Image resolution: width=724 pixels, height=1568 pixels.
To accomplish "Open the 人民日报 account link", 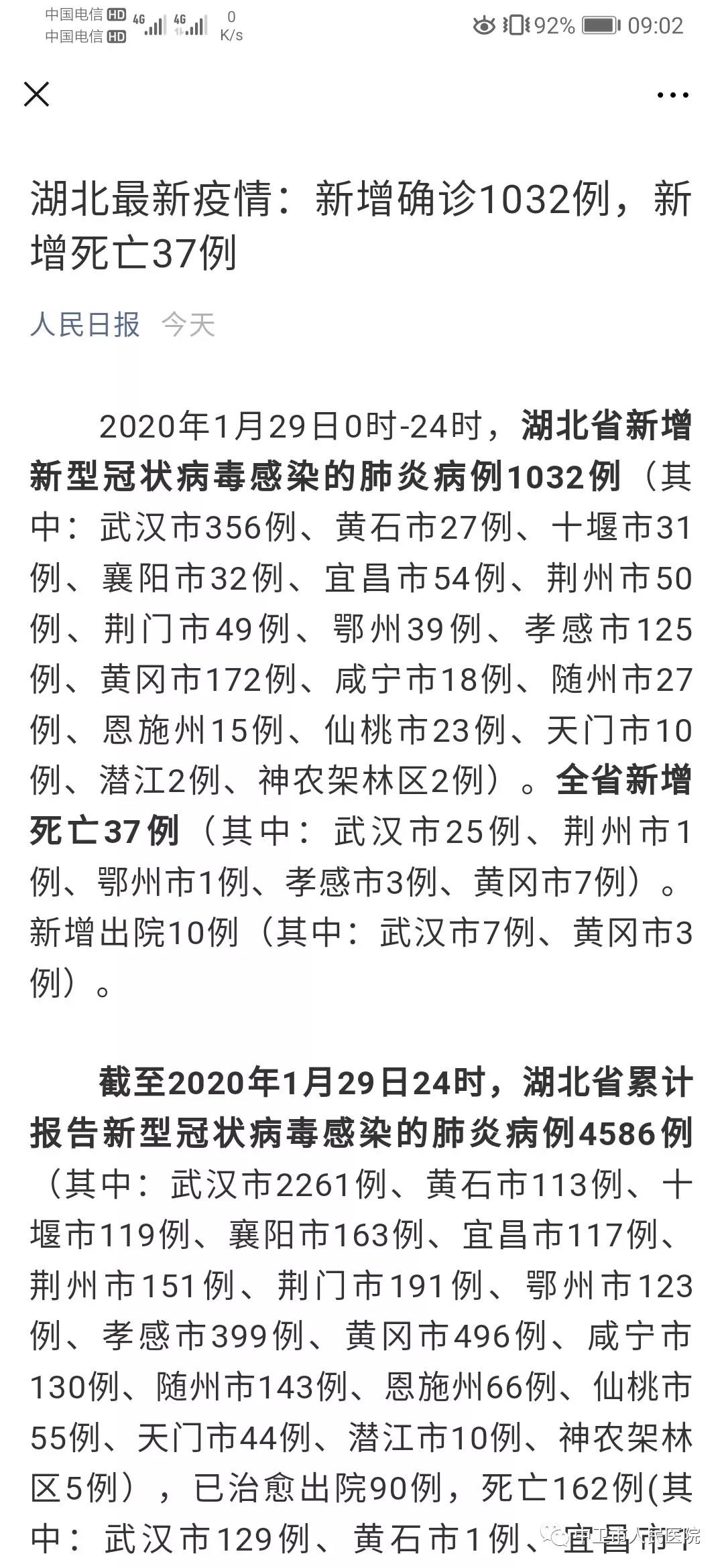I will click(x=85, y=325).
